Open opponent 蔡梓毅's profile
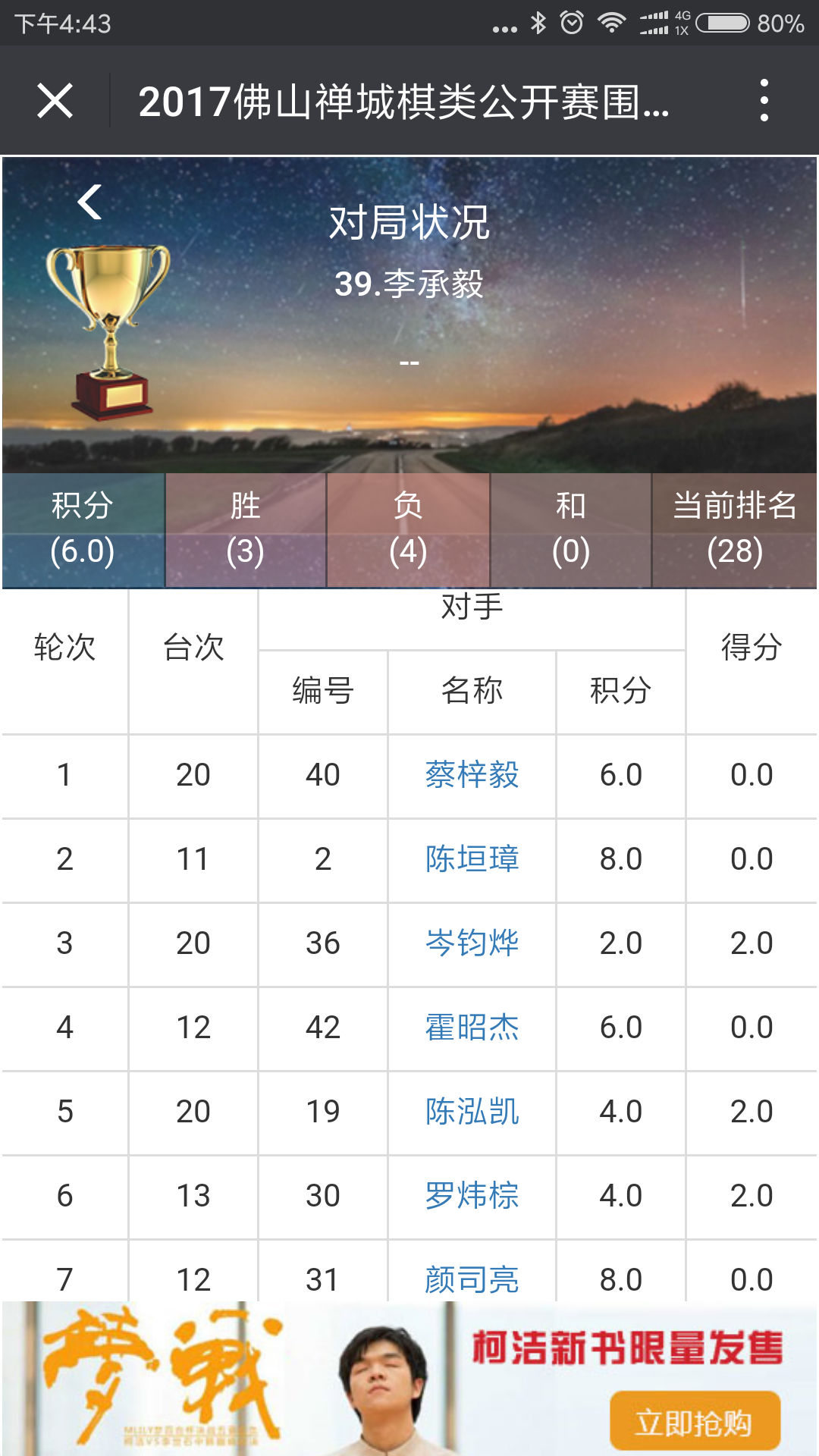The image size is (819, 1456). click(x=472, y=775)
